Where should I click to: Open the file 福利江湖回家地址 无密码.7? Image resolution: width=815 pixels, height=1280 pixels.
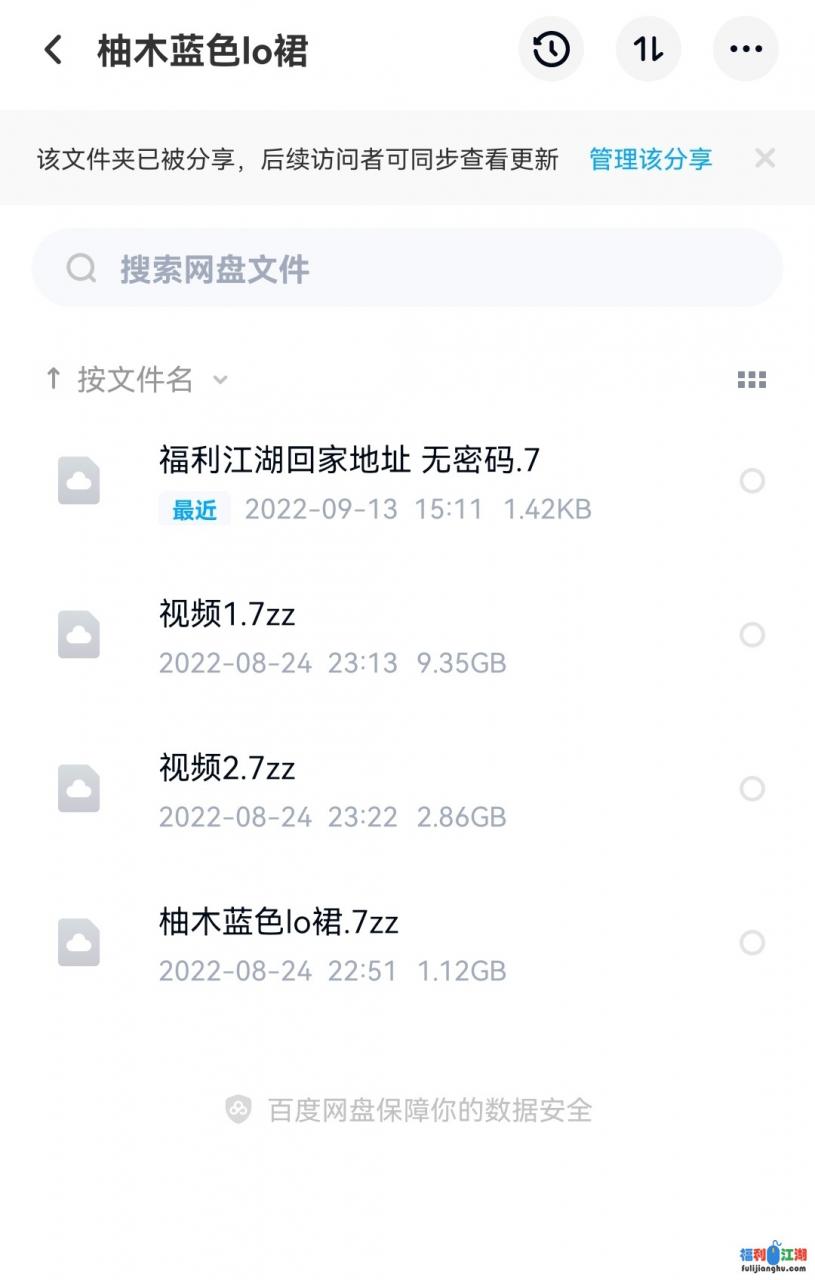[x=349, y=460]
